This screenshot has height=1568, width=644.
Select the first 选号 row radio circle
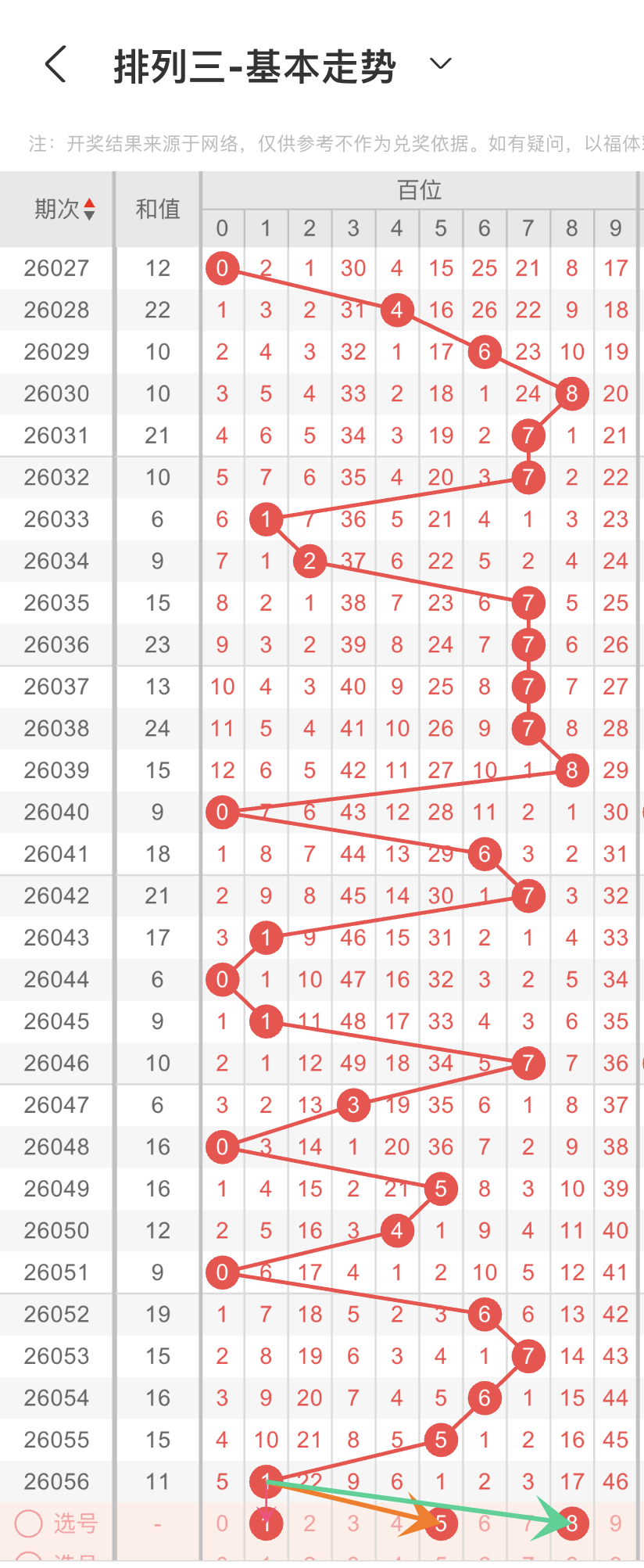pos(28,1523)
